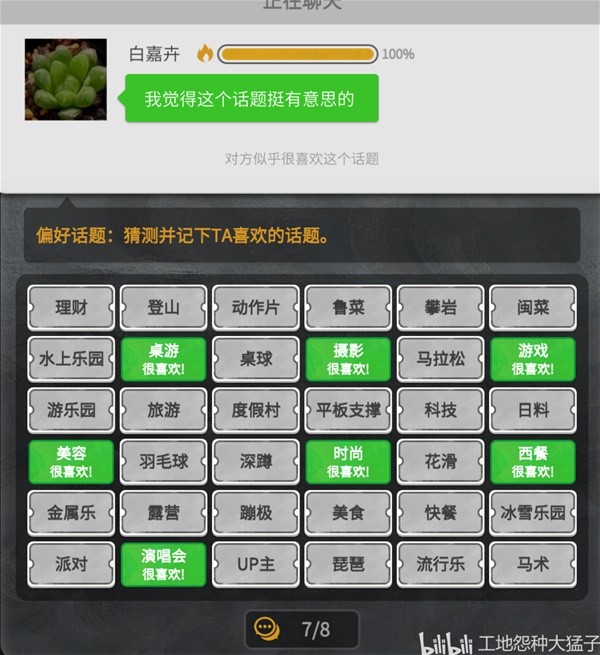Image resolution: width=600 pixels, height=655 pixels.
Task: Choose the UP主 topic
Action: (x=256, y=564)
